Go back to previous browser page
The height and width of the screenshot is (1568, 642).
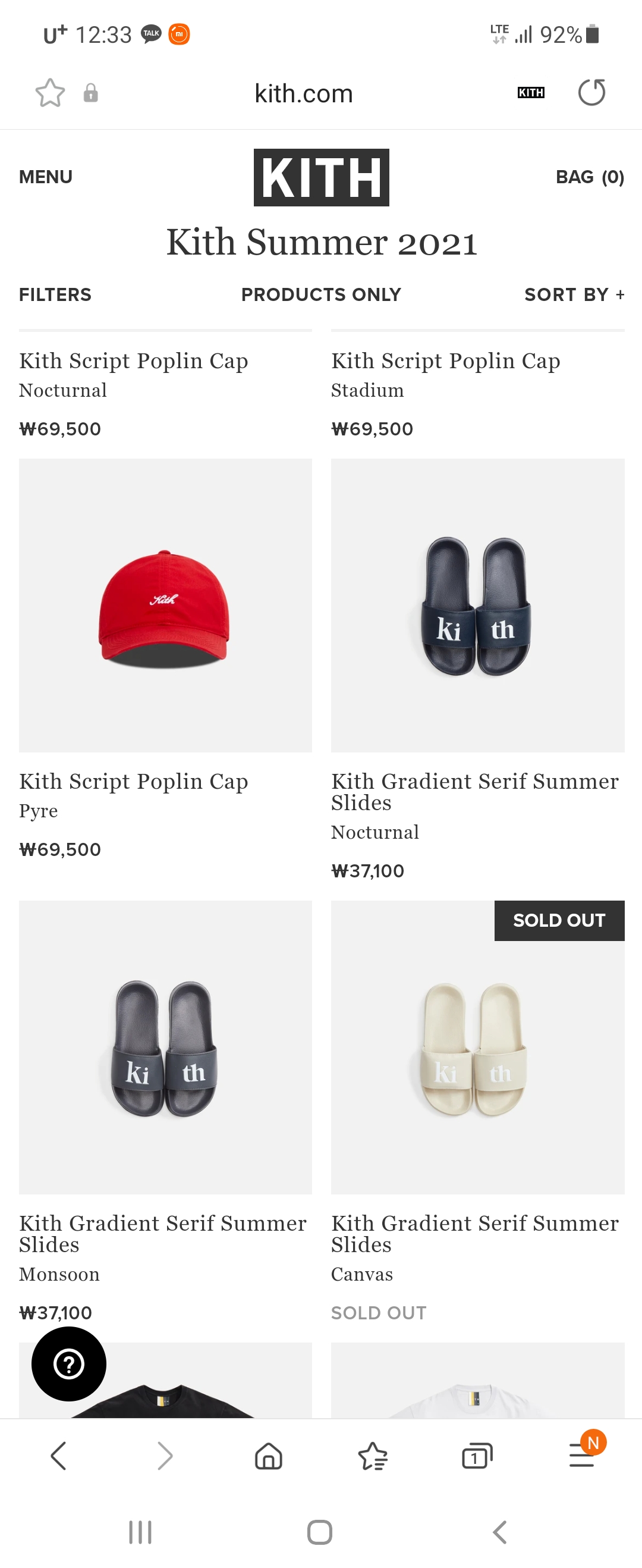58,1456
